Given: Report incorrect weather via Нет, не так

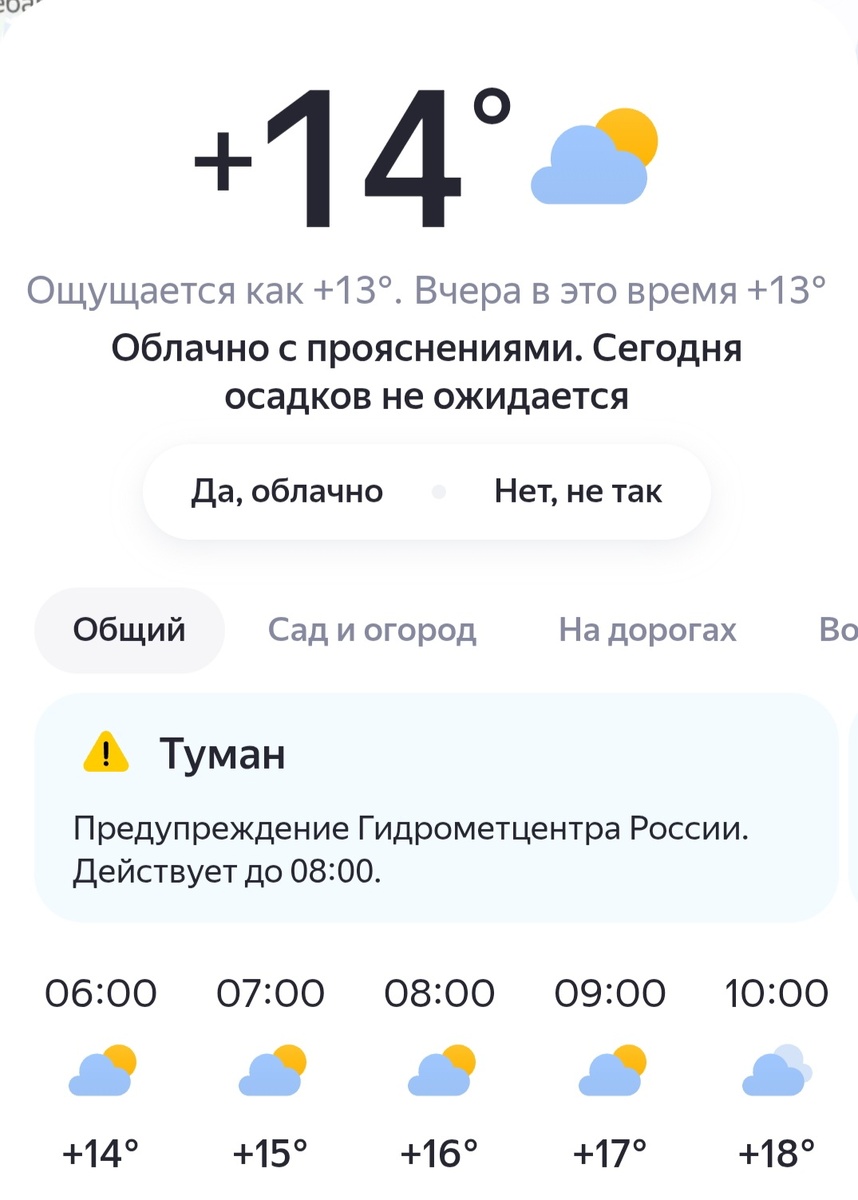Looking at the screenshot, I should tap(578, 491).
